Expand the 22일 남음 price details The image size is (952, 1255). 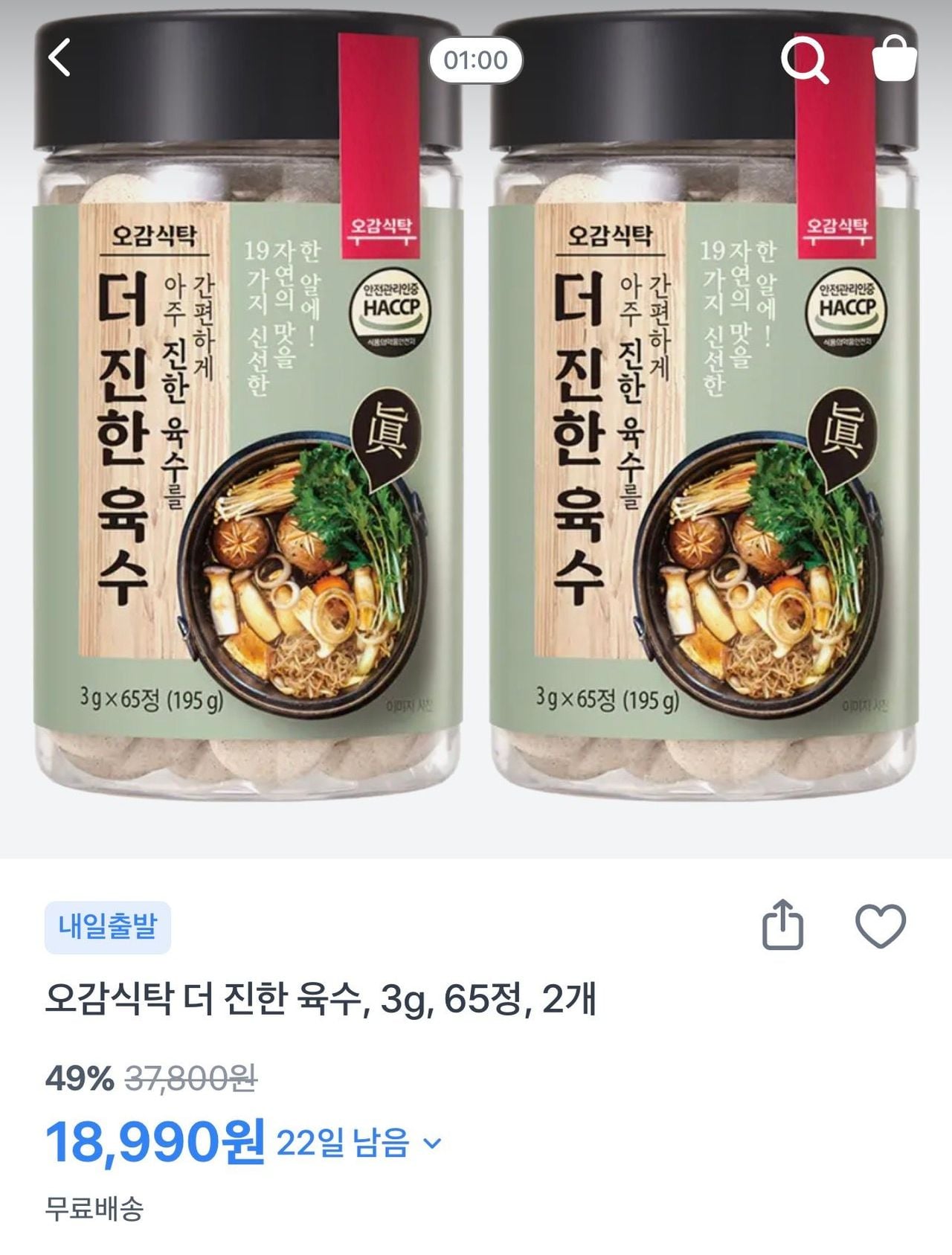[432, 1143]
